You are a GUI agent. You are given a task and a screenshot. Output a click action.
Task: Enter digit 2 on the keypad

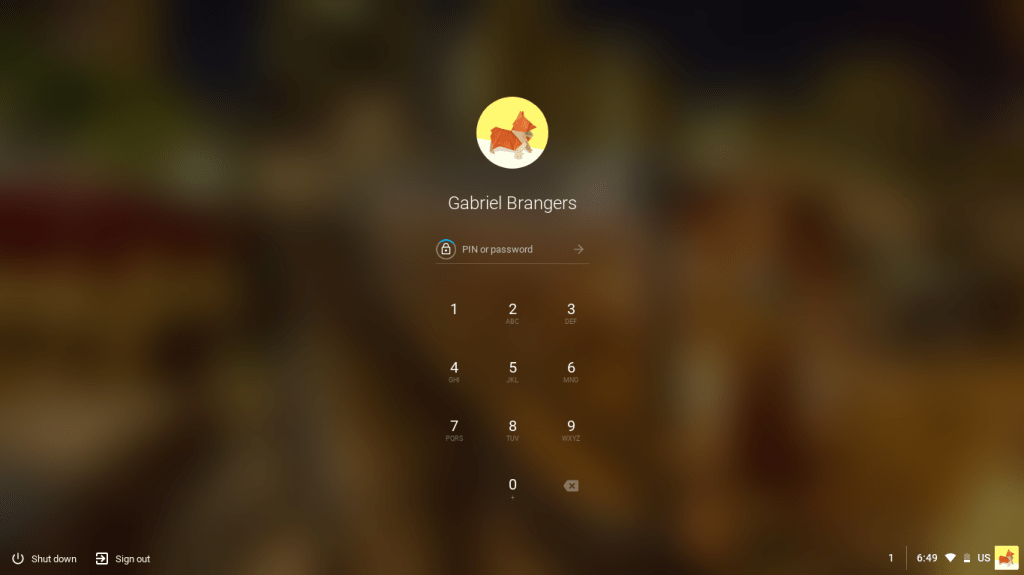tap(512, 312)
